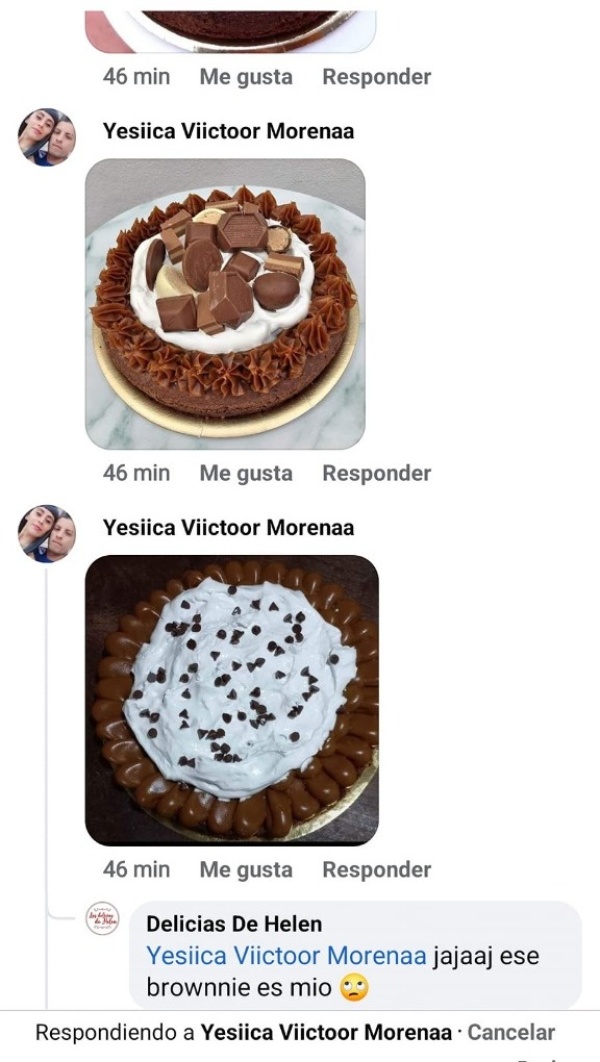Cancel replying to Yesiica Viictoor Morenaa
600x1062 pixels.
pos(511,1032)
